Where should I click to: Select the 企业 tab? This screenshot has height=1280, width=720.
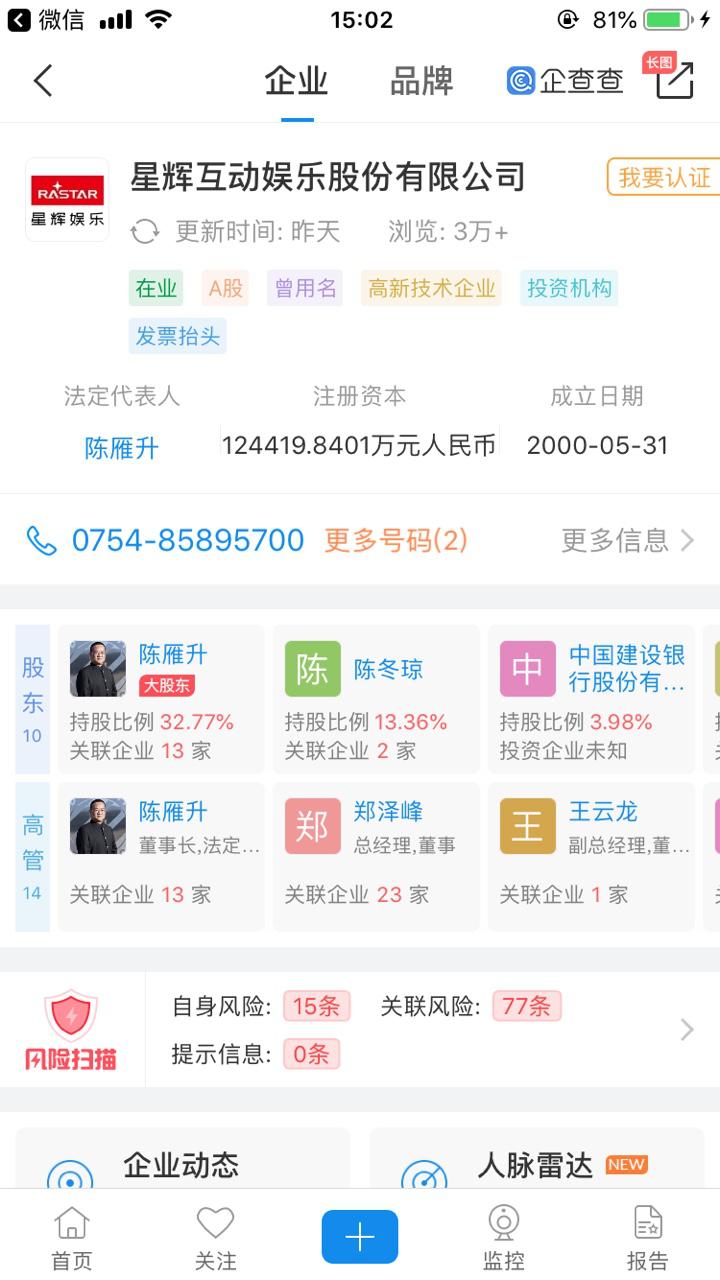pyautogui.click(x=295, y=79)
